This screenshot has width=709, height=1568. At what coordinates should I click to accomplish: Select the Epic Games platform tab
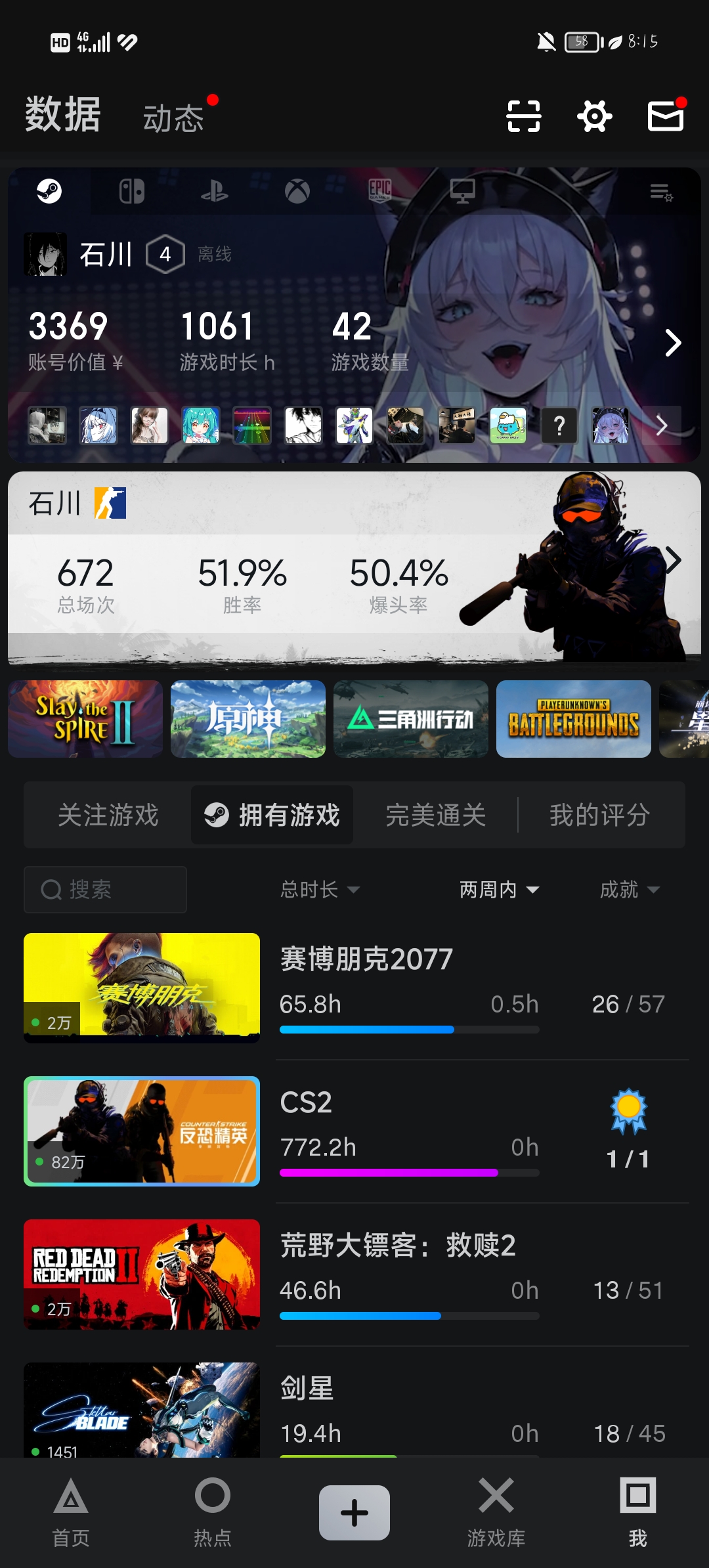point(379,192)
